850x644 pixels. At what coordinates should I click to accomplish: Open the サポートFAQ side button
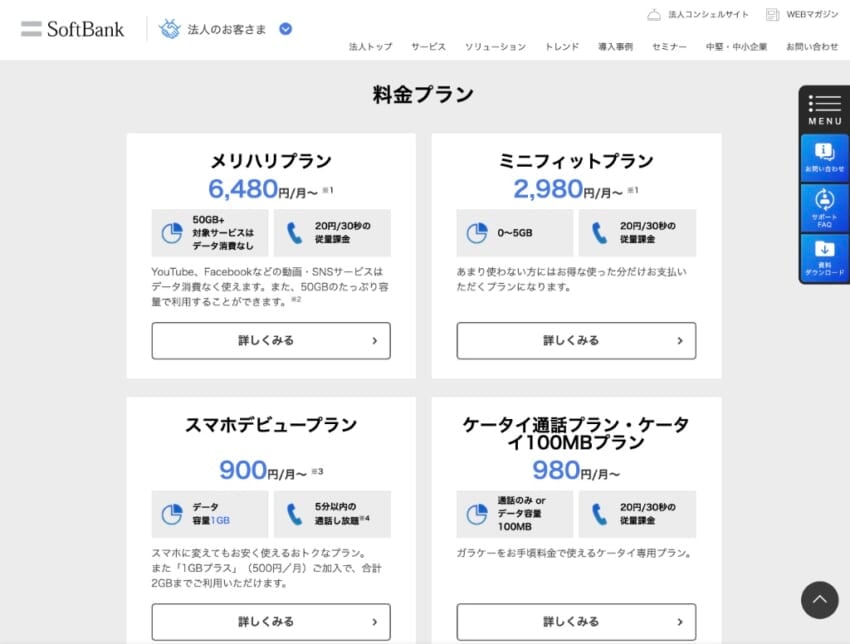[825, 207]
